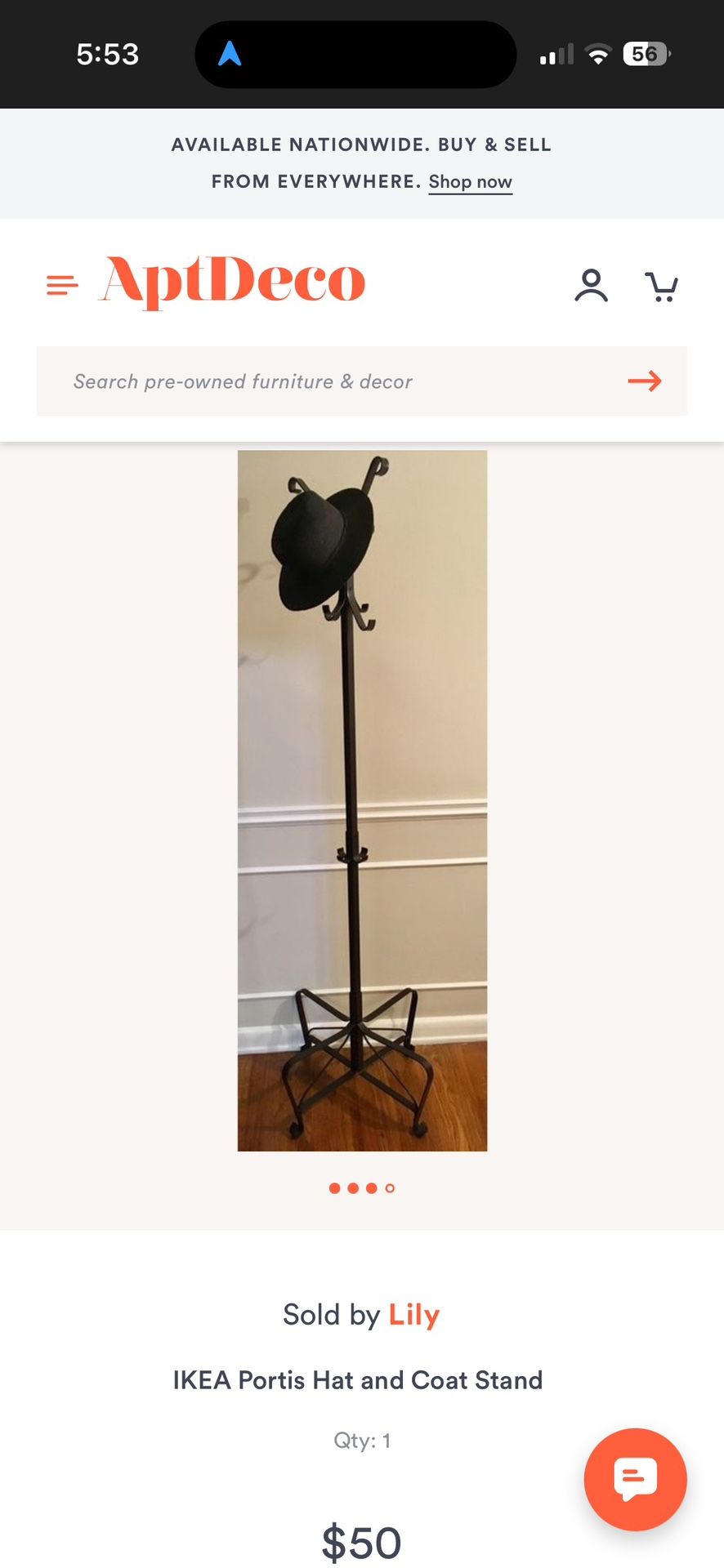Select the first carousel dot
This screenshot has width=724, height=1568.
pos(335,1188)
